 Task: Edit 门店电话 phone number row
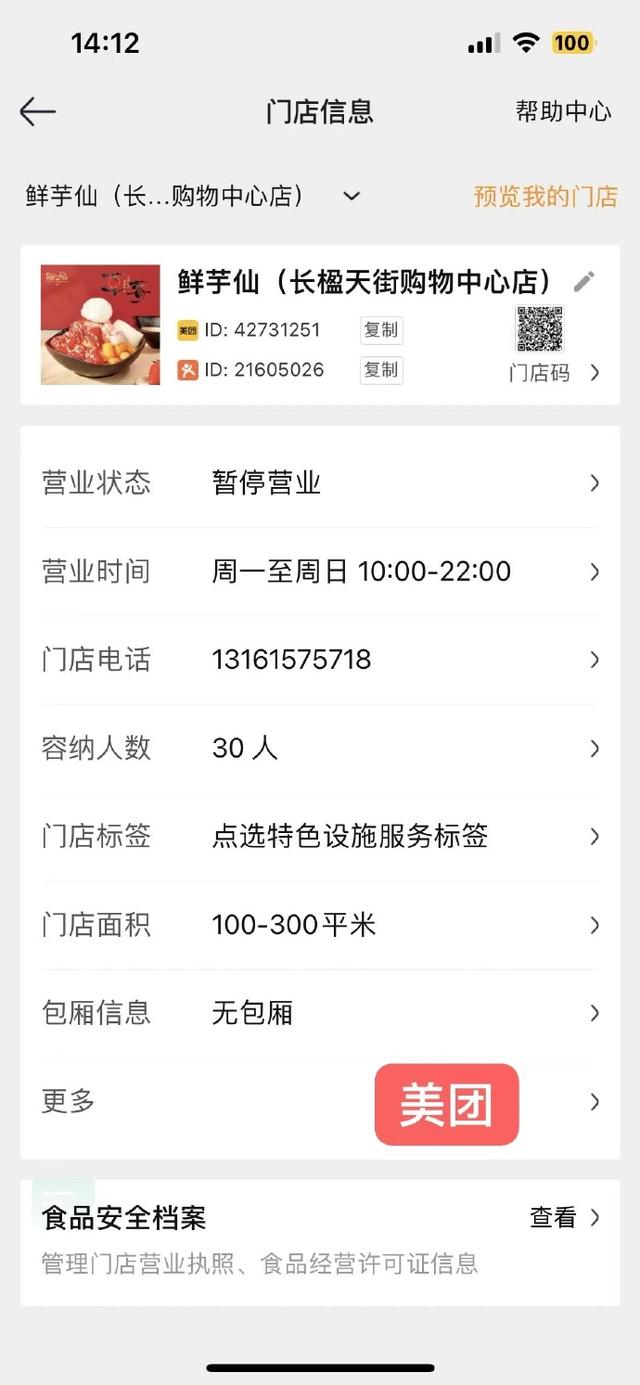(320, 659)
